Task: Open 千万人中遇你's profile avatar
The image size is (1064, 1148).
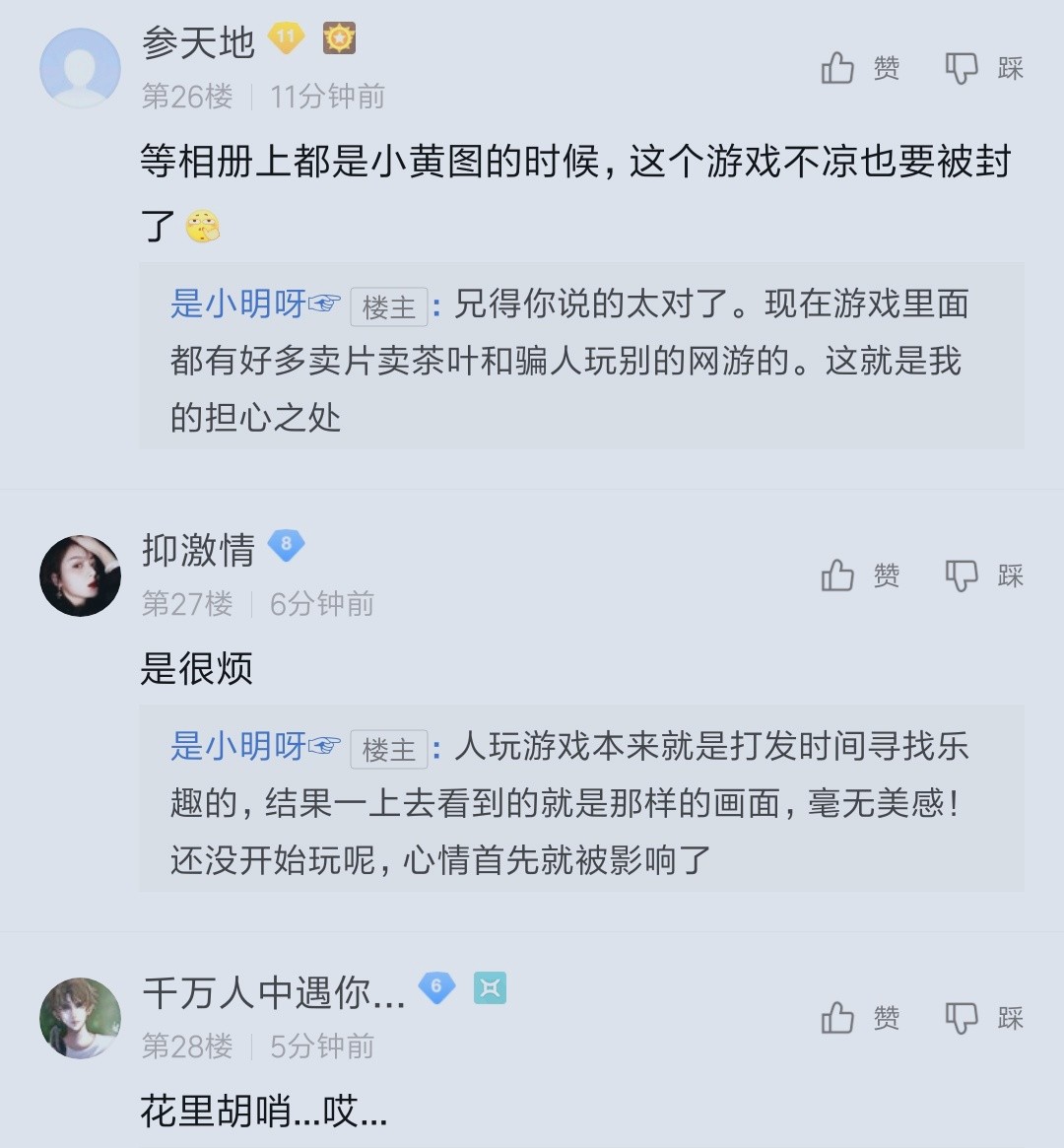Action: click(x=80, y=1018)
